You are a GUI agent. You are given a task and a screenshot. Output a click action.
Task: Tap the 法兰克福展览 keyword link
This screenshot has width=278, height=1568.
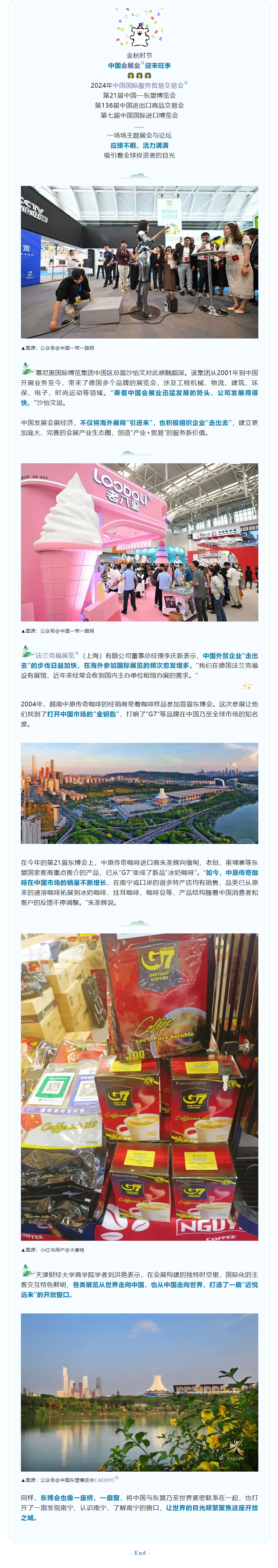pyautogui.click(x=56, y=655)
